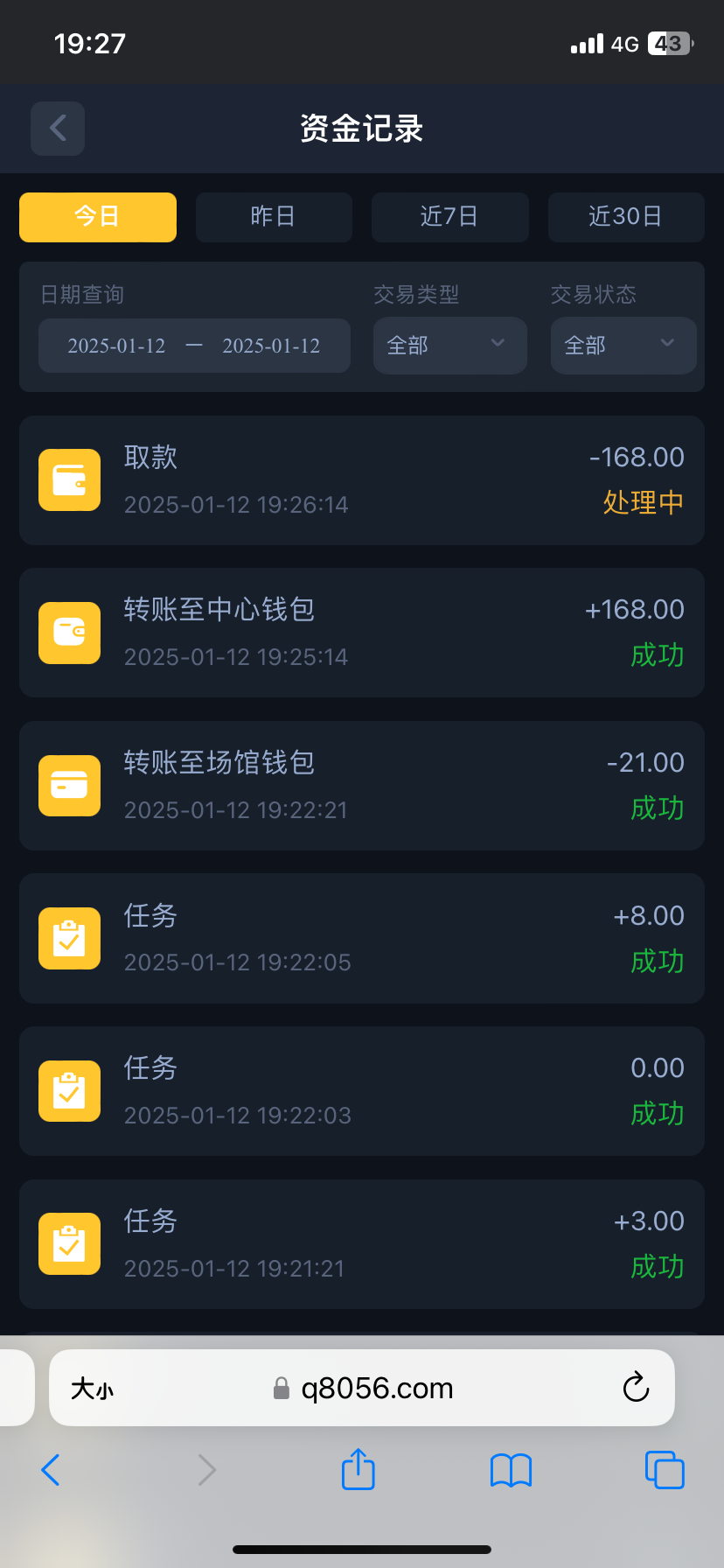Open the 转账至中心钱包 record
The height and width of the screenshot is (1568, 724).
(361, 633)
